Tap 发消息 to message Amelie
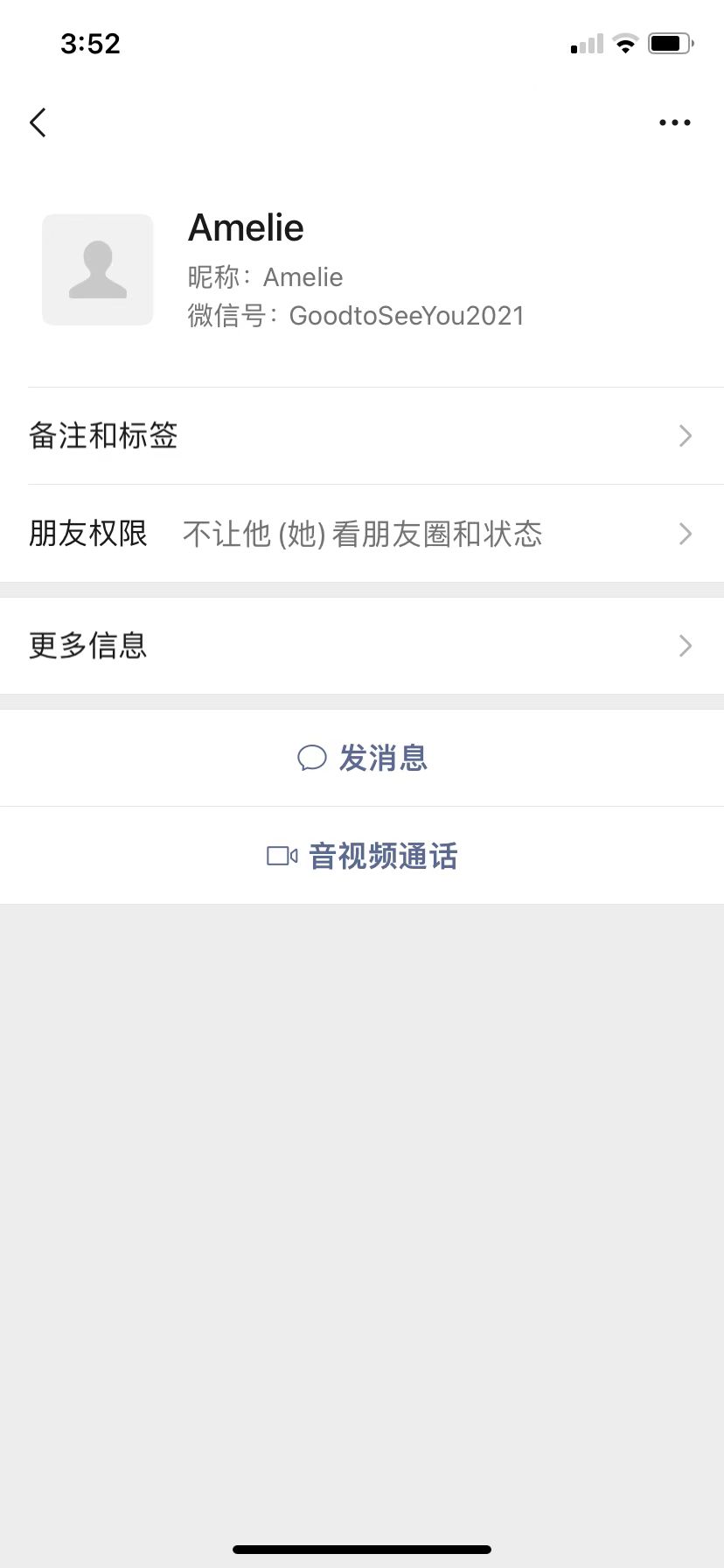This screenshot has width=724, height=1568. (x=362, y=758)
